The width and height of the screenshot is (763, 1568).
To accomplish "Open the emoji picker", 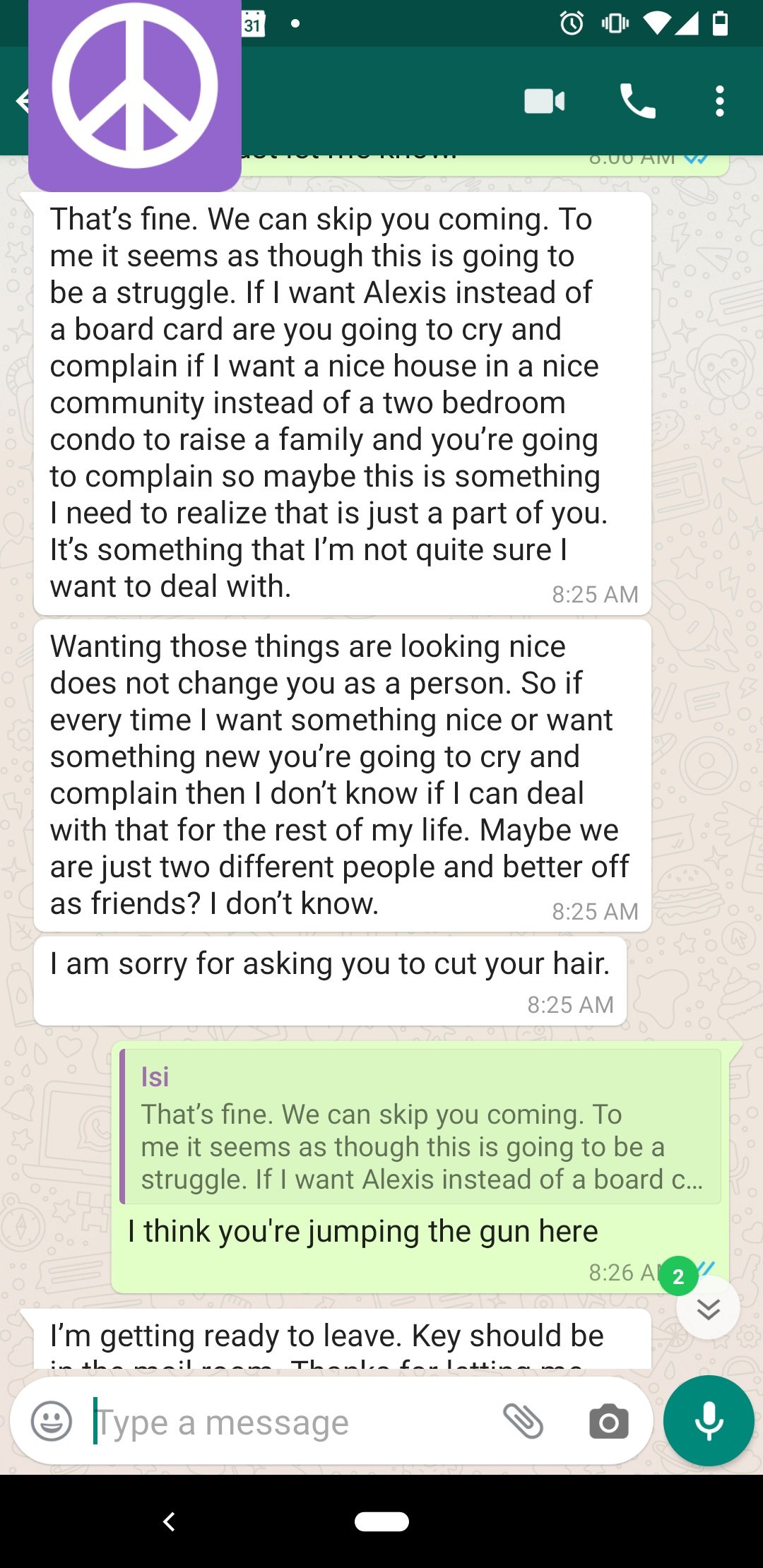I will click(52, 1422).
